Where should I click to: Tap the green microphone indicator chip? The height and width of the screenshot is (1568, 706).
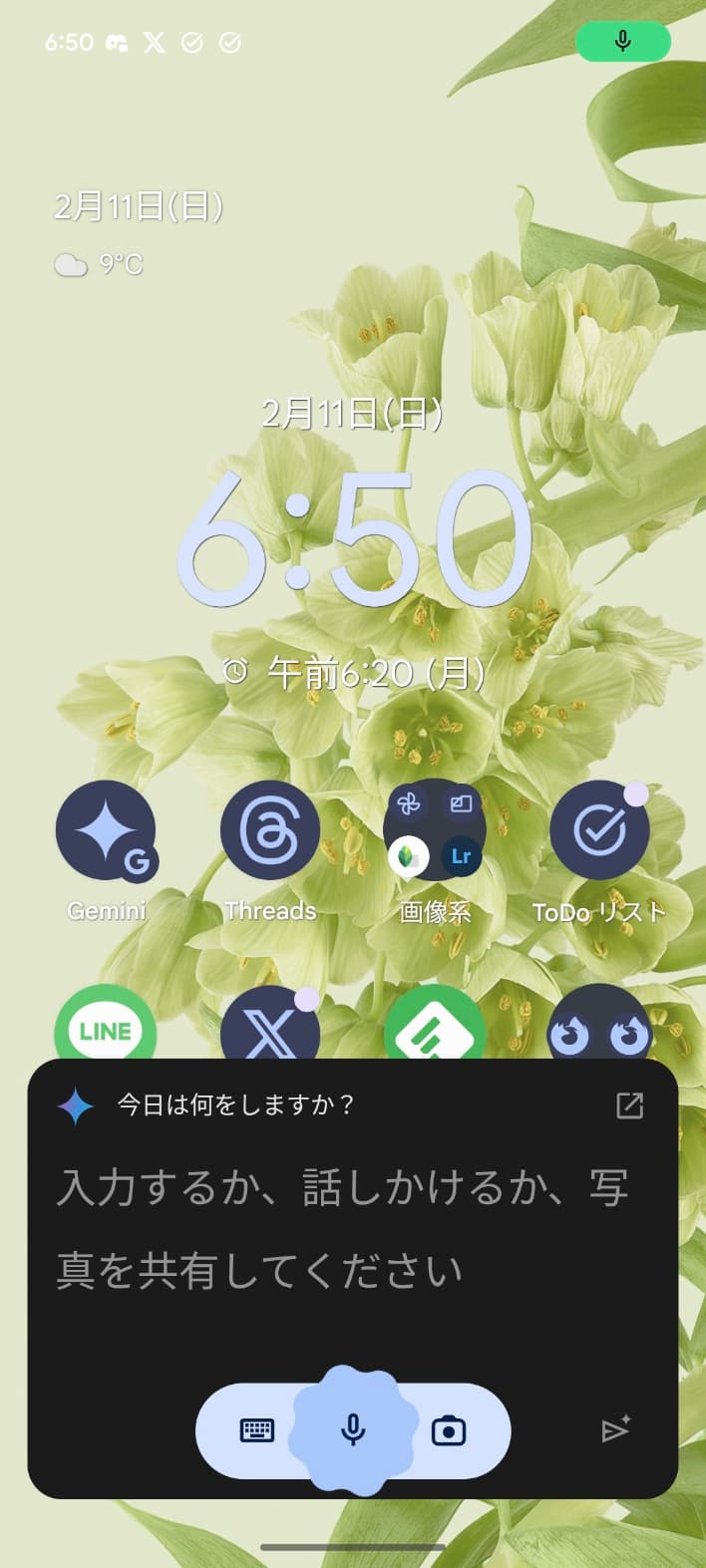[623, 42]
